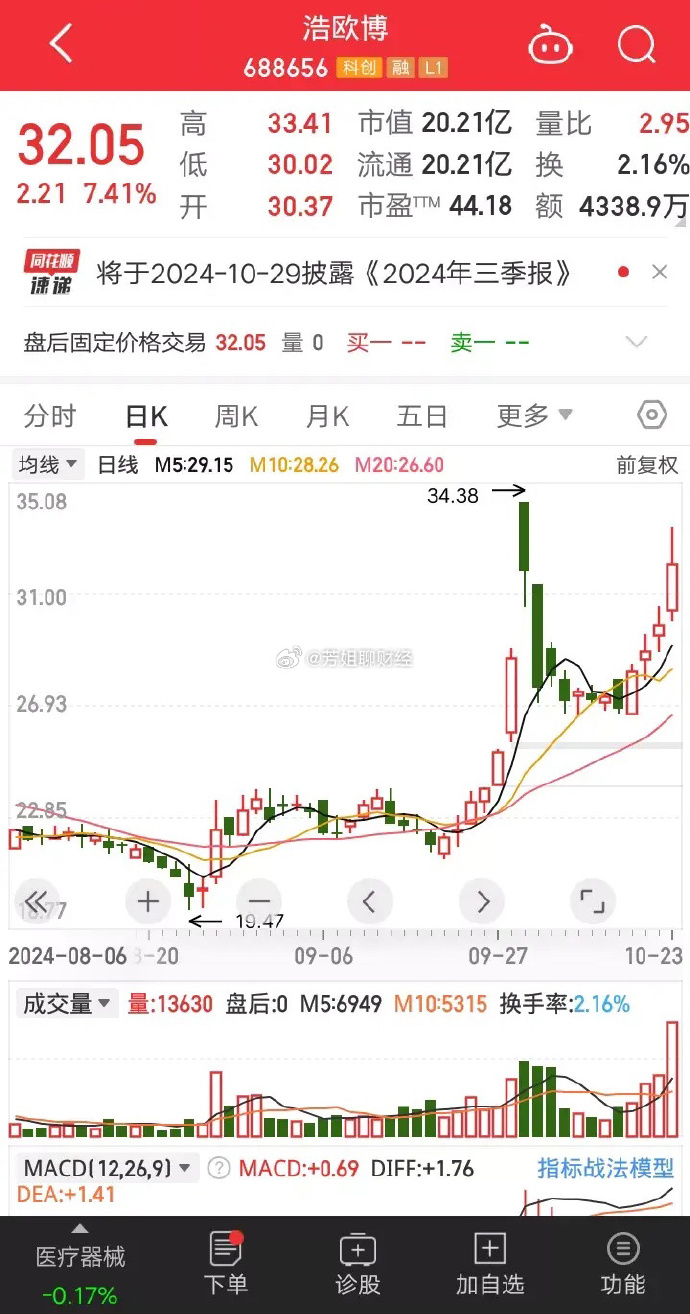The image size is (690, 1314).
Task: Dismiss the 2024年三季报 notice banner
Action: point(659,272)
